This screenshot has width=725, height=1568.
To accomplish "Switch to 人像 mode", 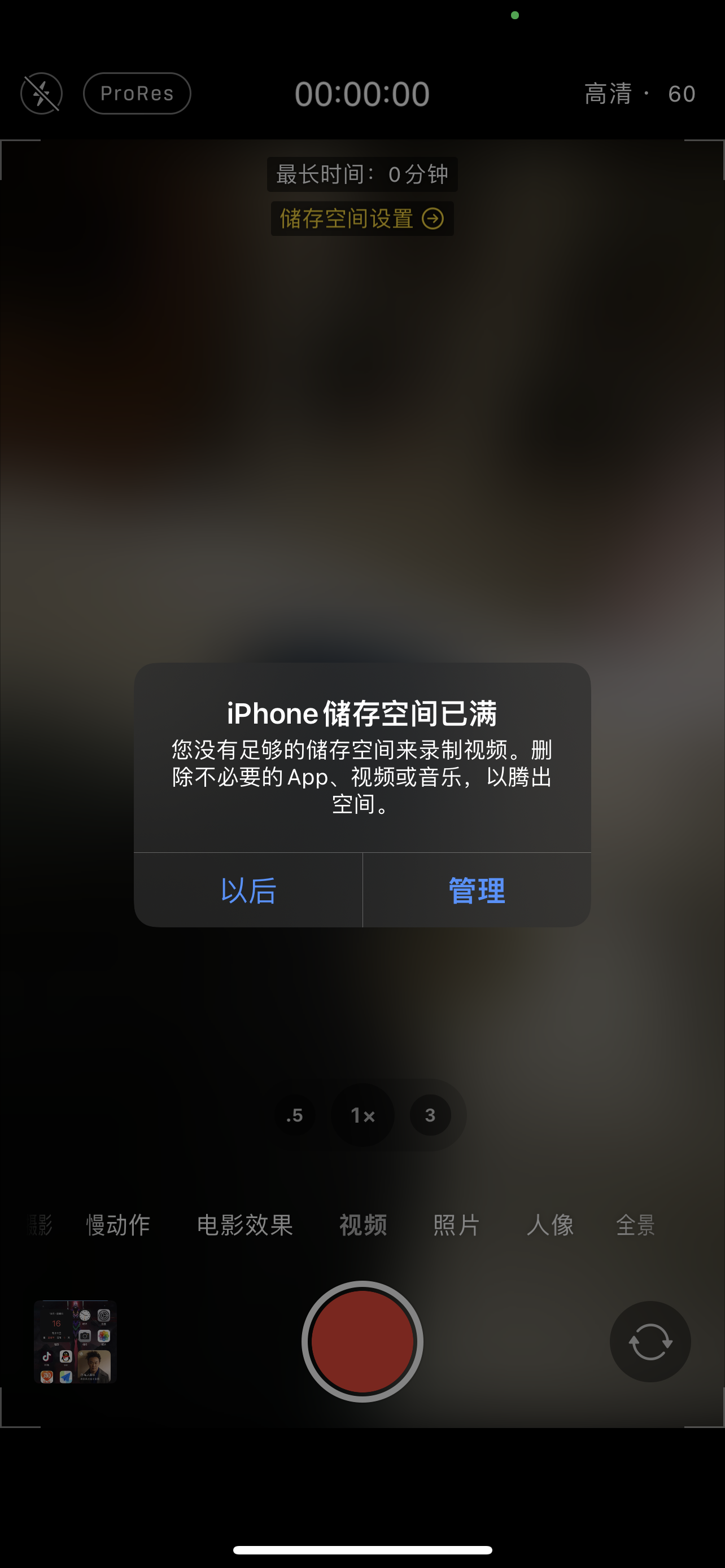I will pos(550,1225).
